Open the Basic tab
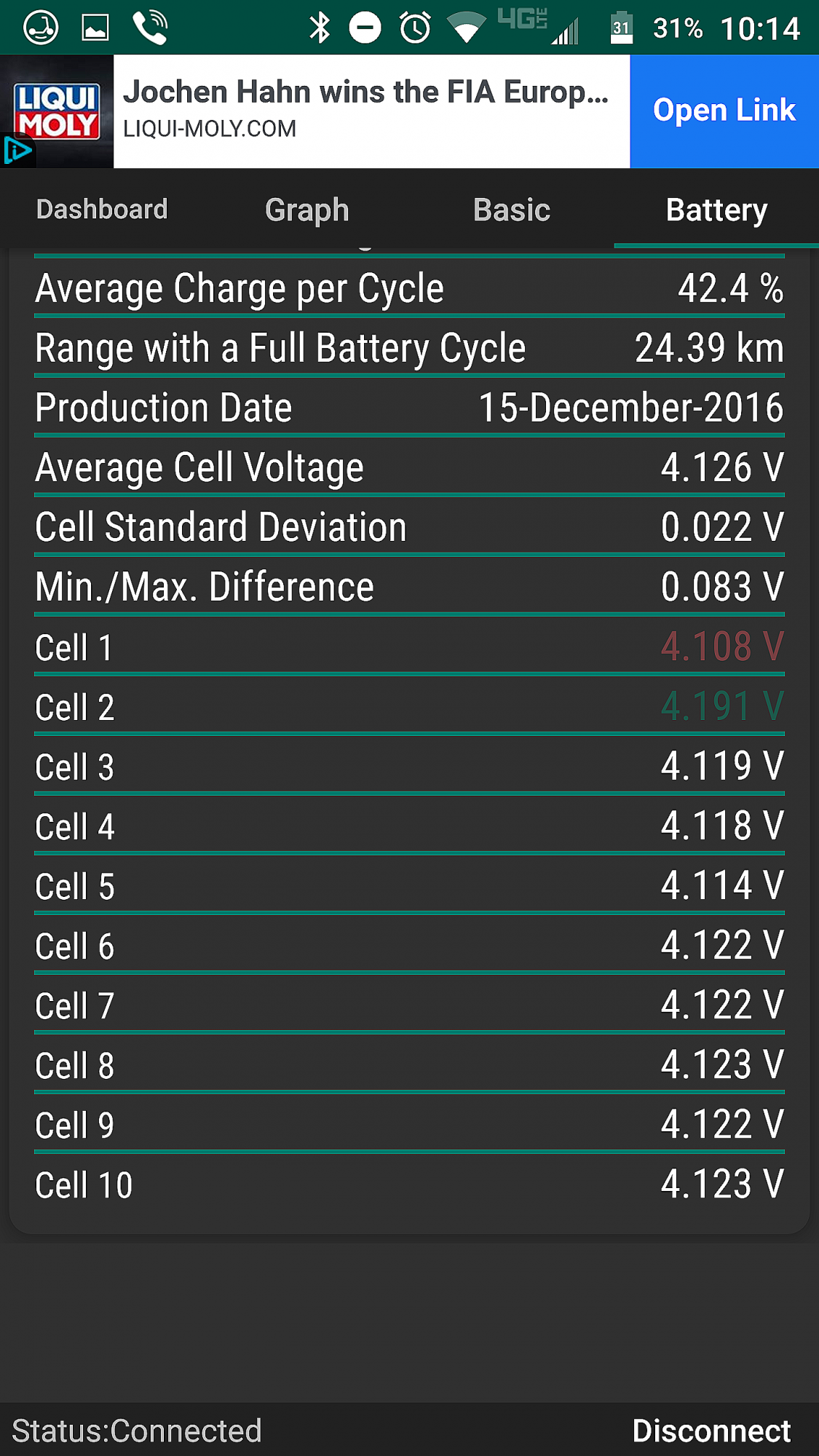The height and width of the screenshot is (1456, 819). 512,210
